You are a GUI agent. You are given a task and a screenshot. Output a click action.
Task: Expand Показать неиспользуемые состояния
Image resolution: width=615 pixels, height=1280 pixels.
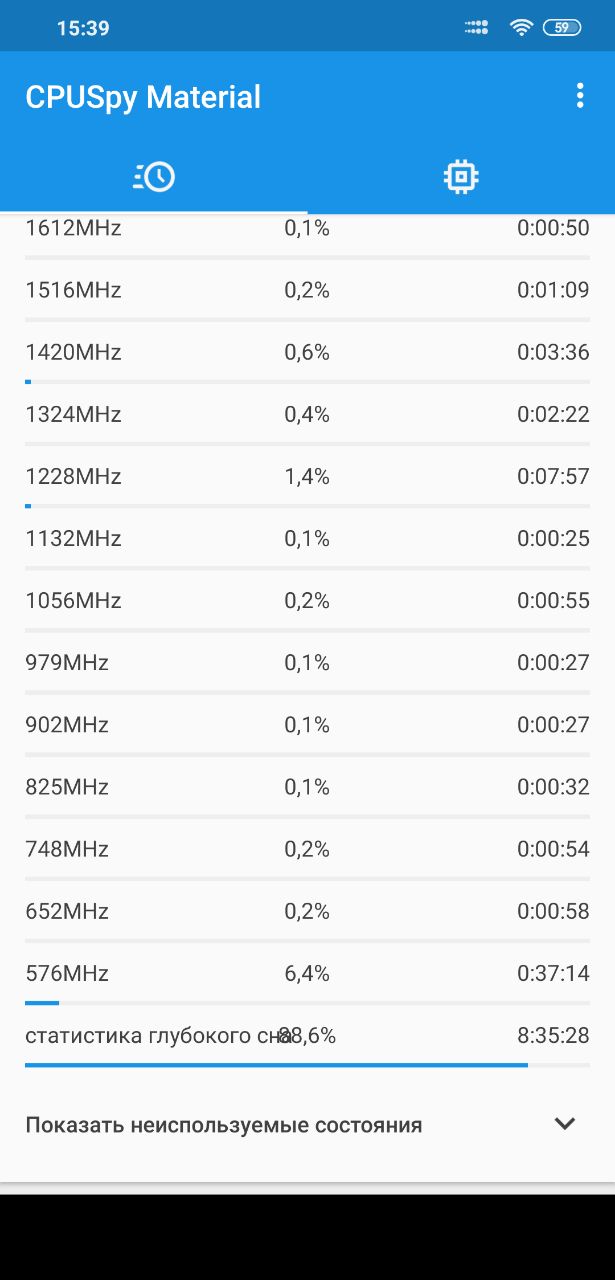point(307,1125)
